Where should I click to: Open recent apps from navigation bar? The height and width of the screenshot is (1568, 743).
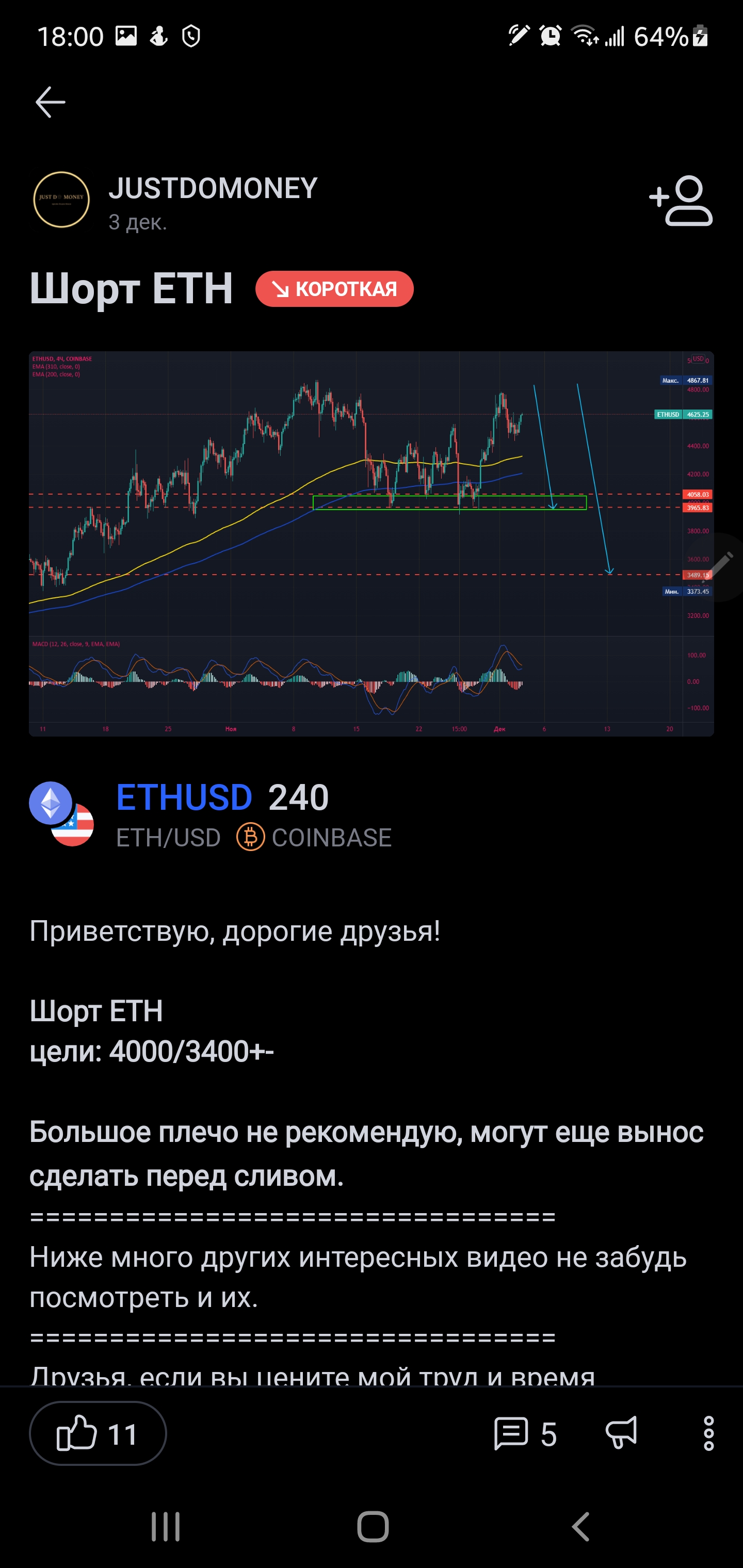tap(166, 1526)
